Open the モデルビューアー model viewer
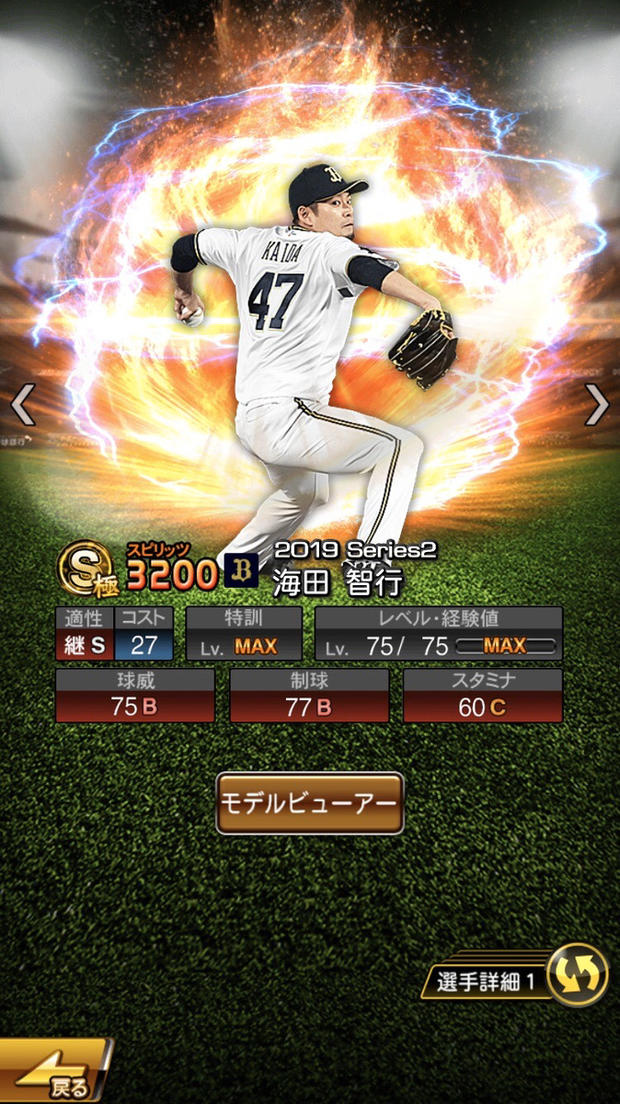620x1104 pixels. pyautogui.click(x=310, y=803)
